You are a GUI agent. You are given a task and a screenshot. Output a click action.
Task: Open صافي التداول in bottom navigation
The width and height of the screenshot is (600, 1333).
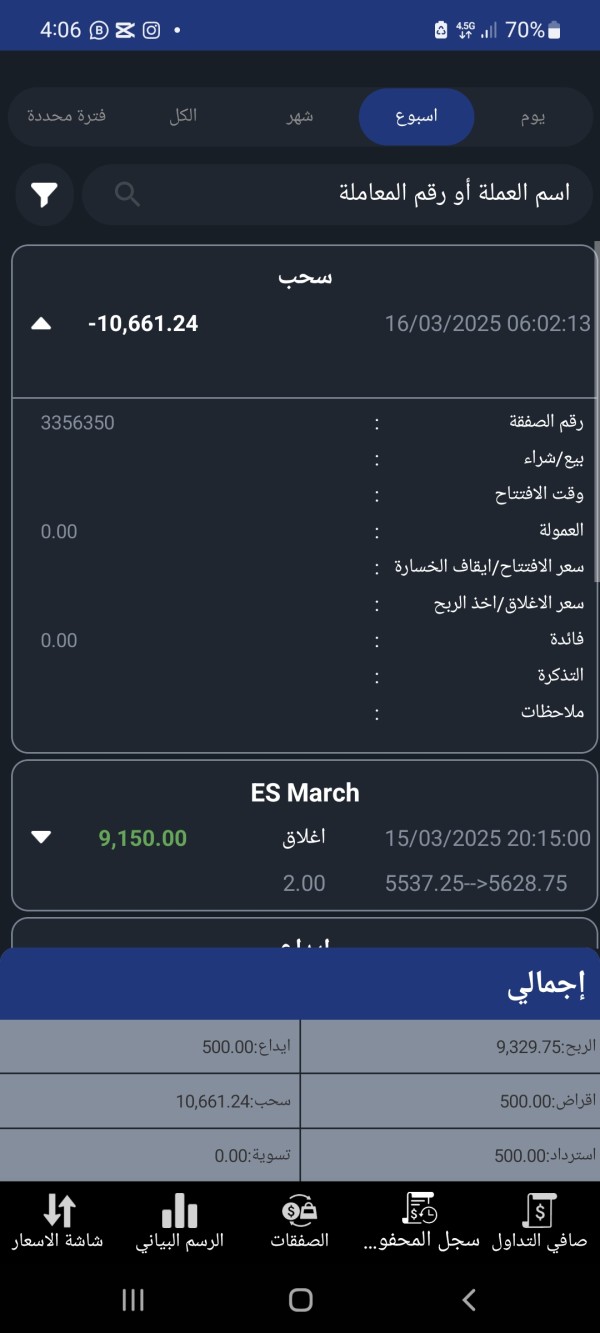pos(539,1222)
